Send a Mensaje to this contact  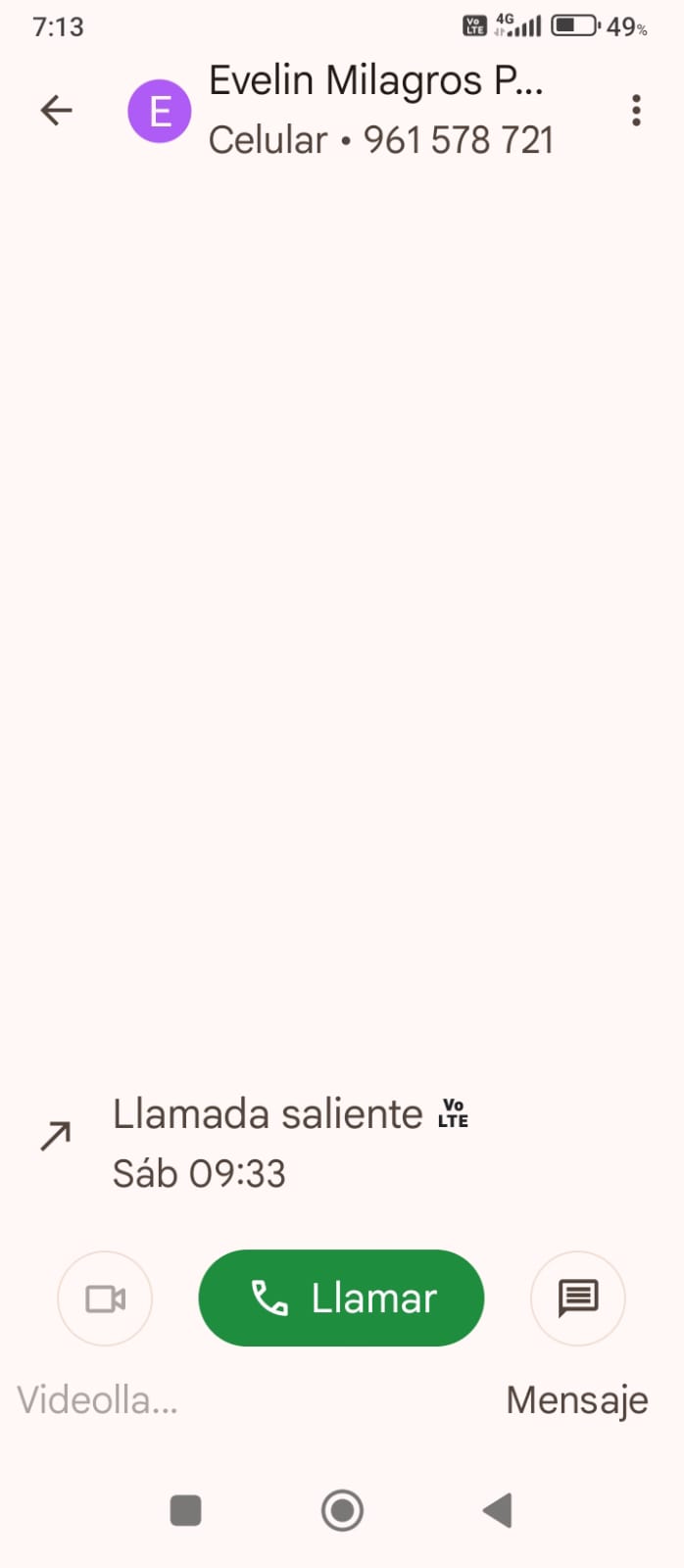tap(577, 1299)
